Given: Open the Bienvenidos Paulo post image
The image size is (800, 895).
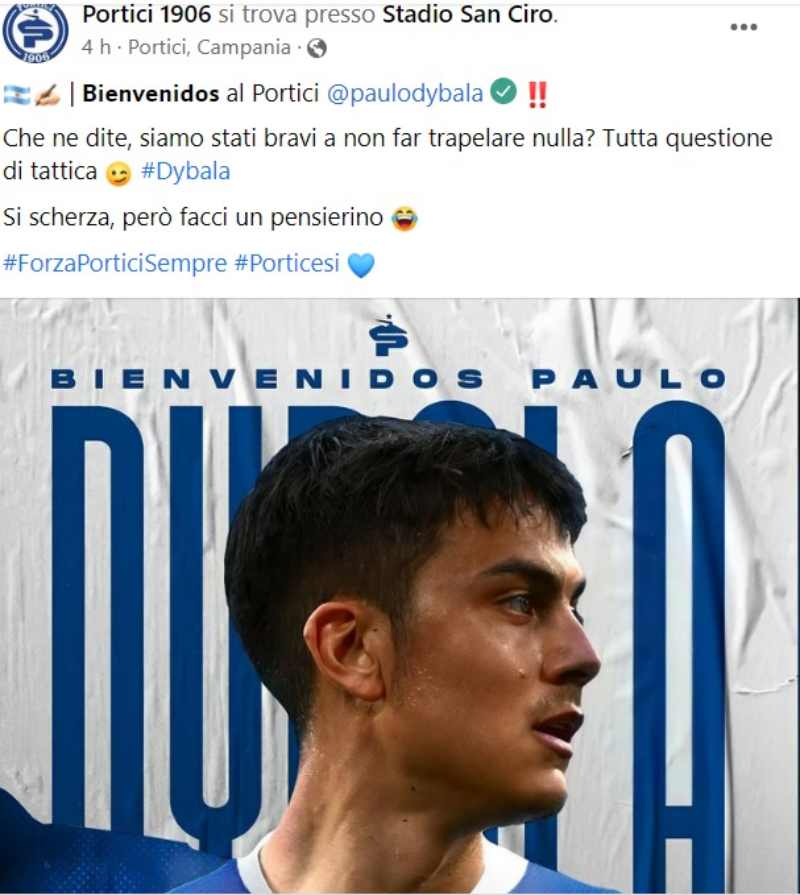Looking at the screenshot, I should [x=400, y=600].
